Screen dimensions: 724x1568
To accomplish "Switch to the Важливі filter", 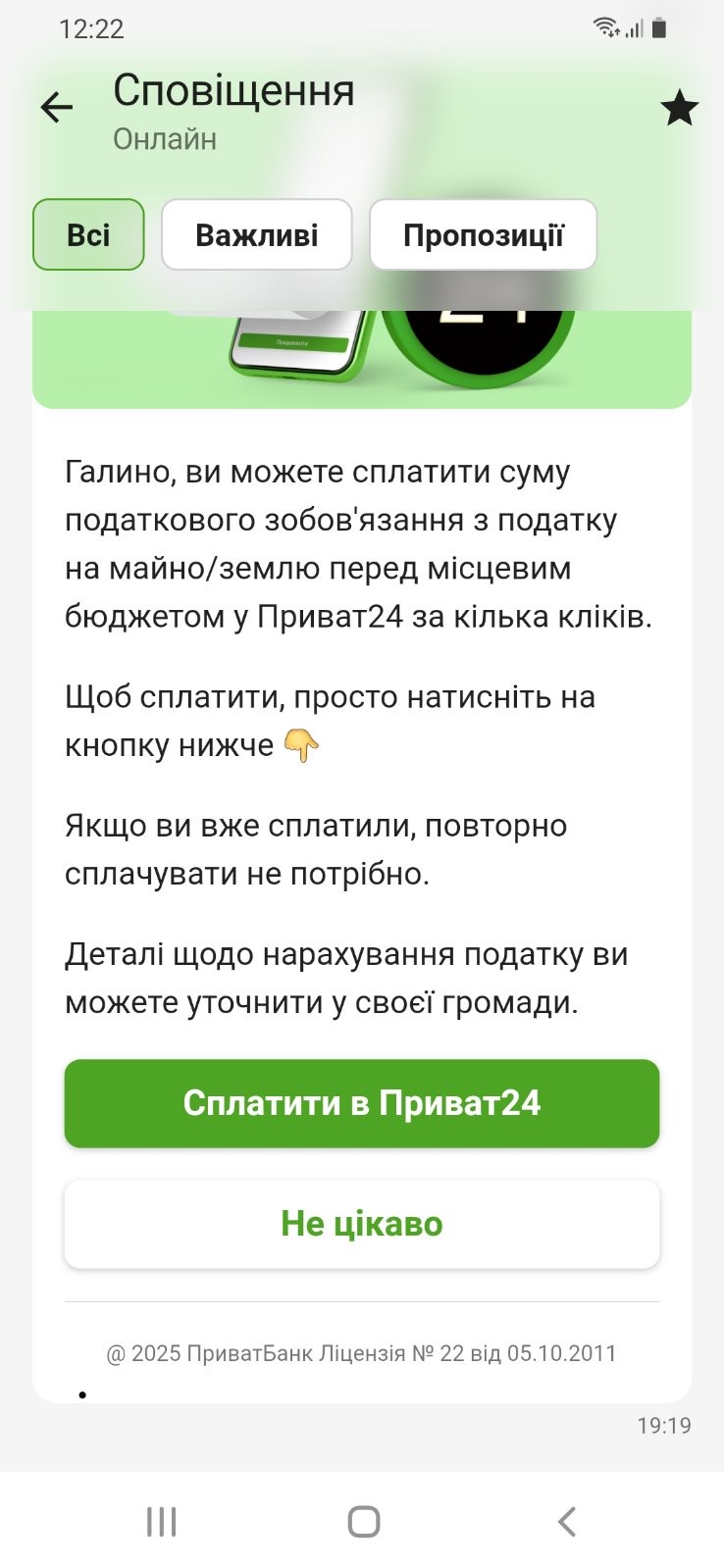I will coord(256,235).
